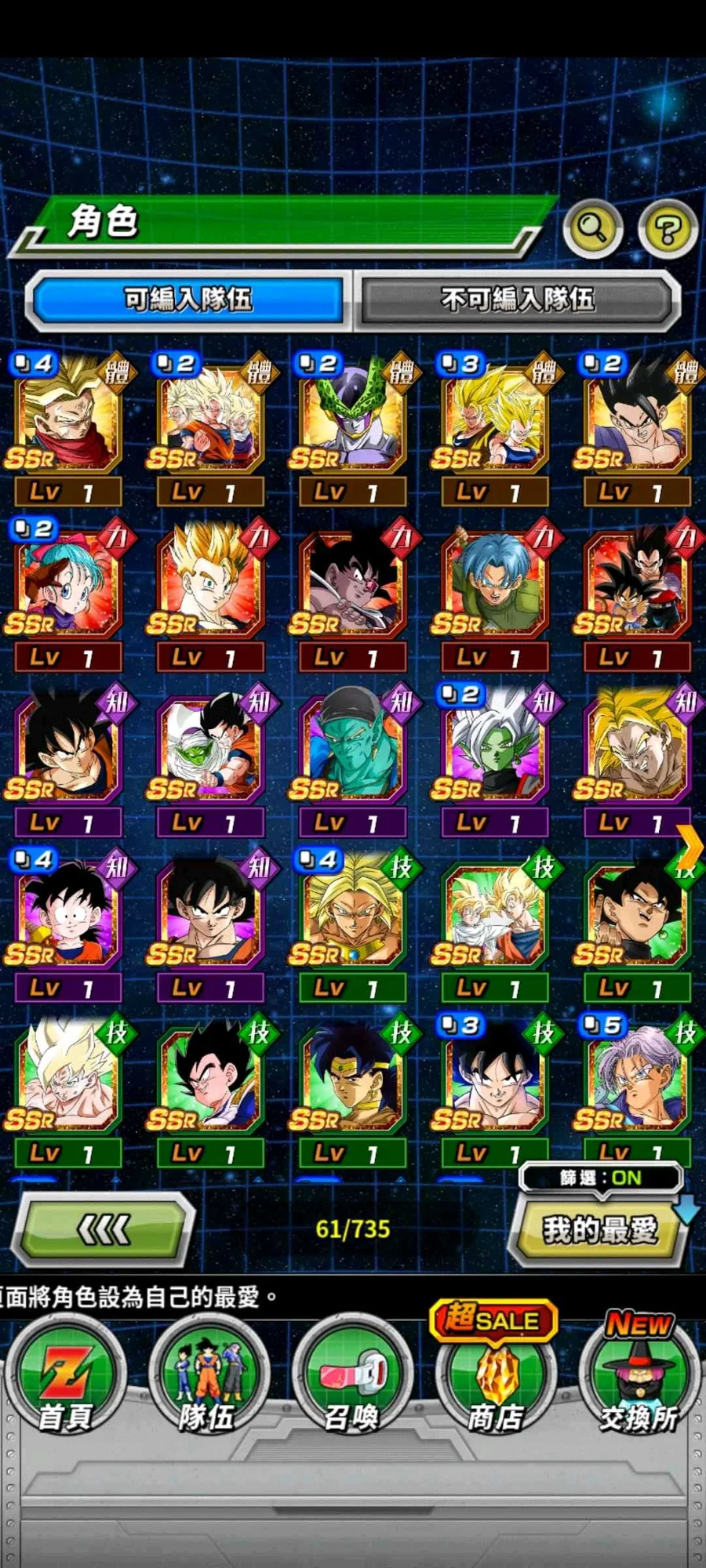706x1568 pixels.
Task: Open 隊伍 team menu
Action: click(209, 1376)
